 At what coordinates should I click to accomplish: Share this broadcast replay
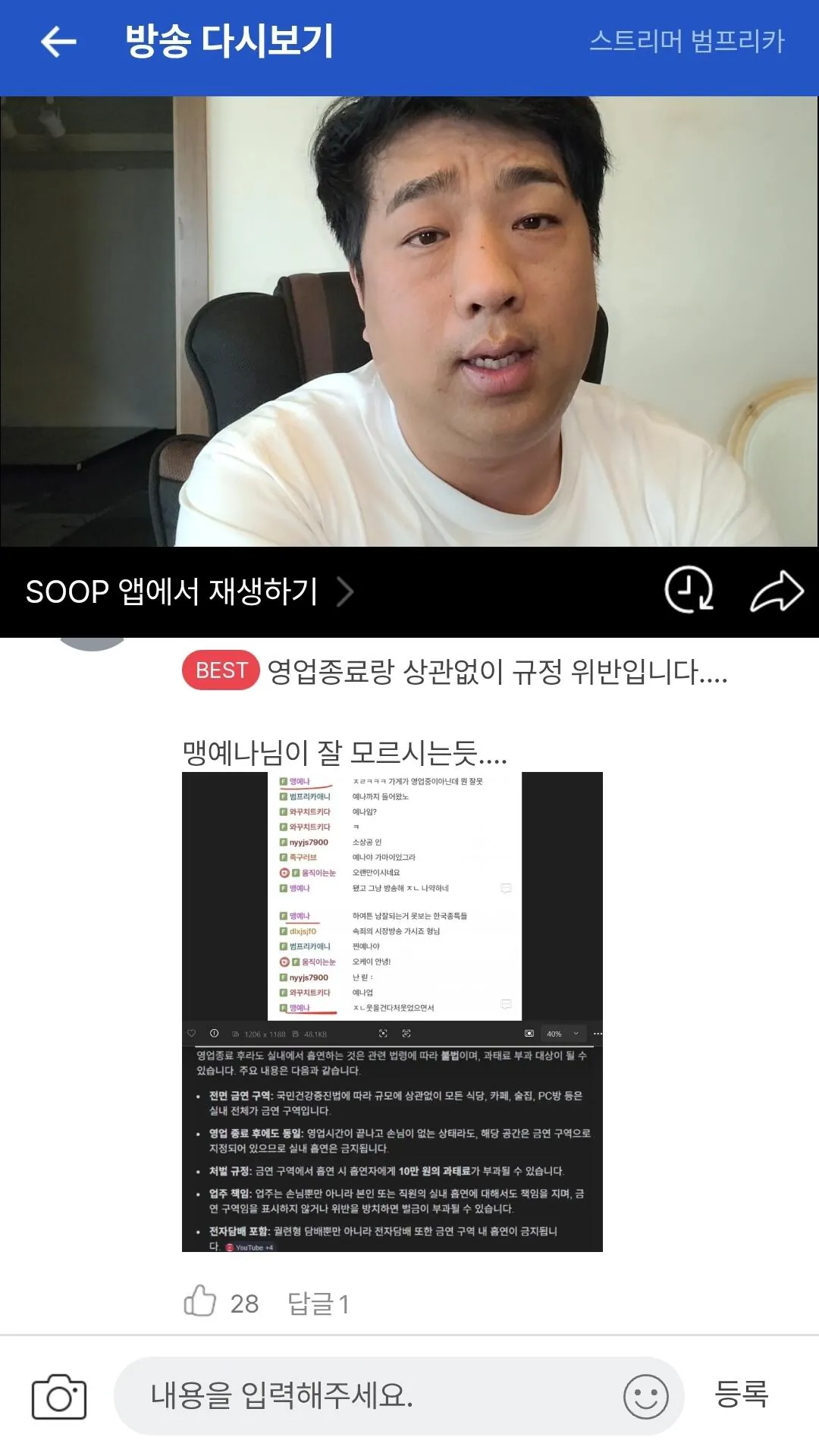[x=777, y=591]
